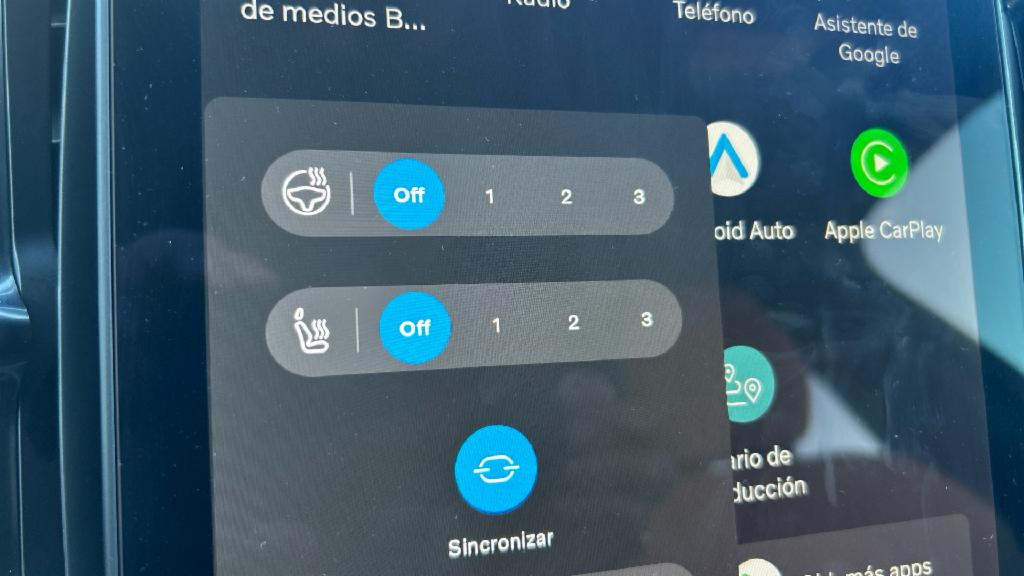Select seat heating level 2
Image resolution: width=1024 pixels, height=576 pixels.
pos(573,322)
